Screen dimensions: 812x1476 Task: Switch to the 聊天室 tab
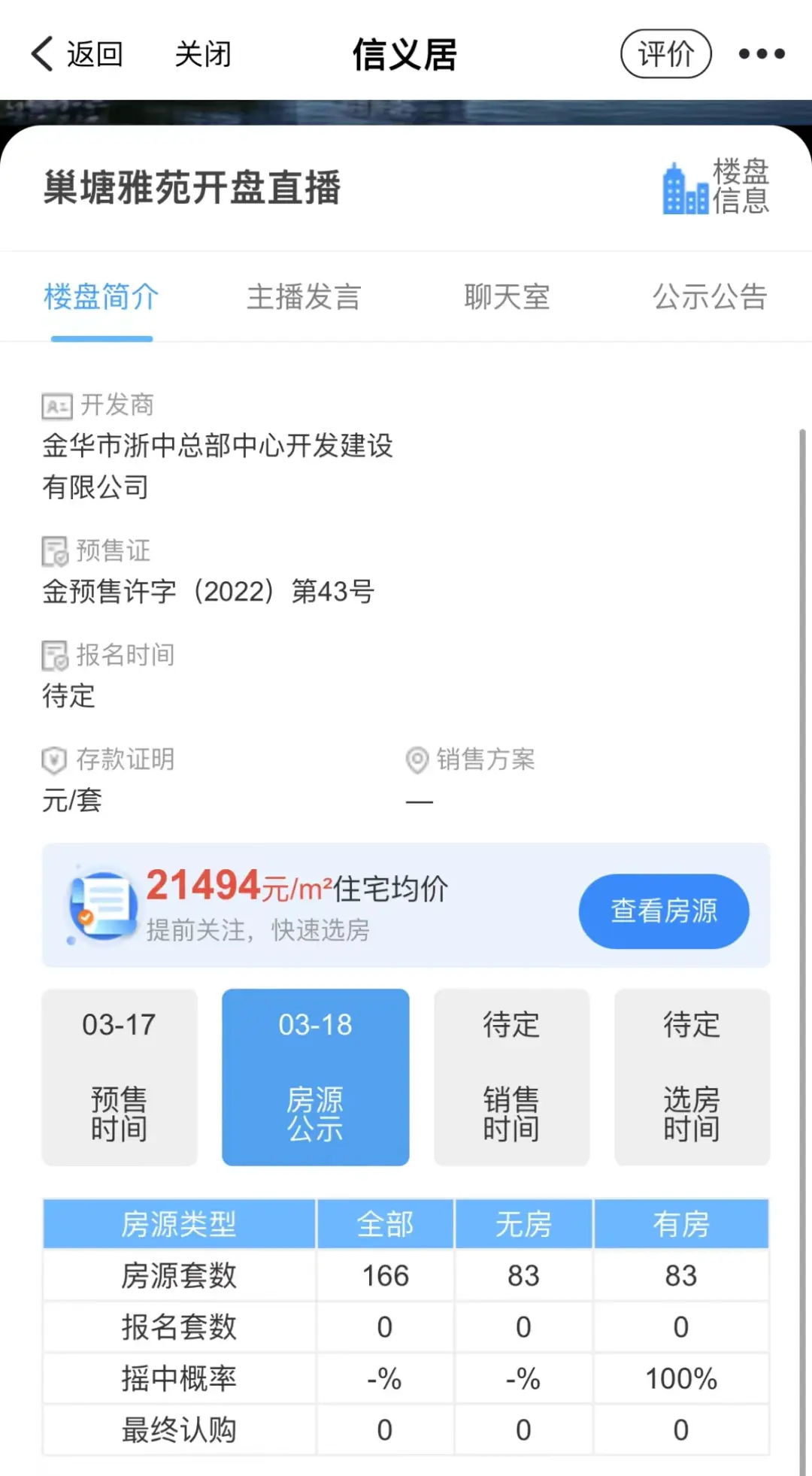click(x=507, y=297)
